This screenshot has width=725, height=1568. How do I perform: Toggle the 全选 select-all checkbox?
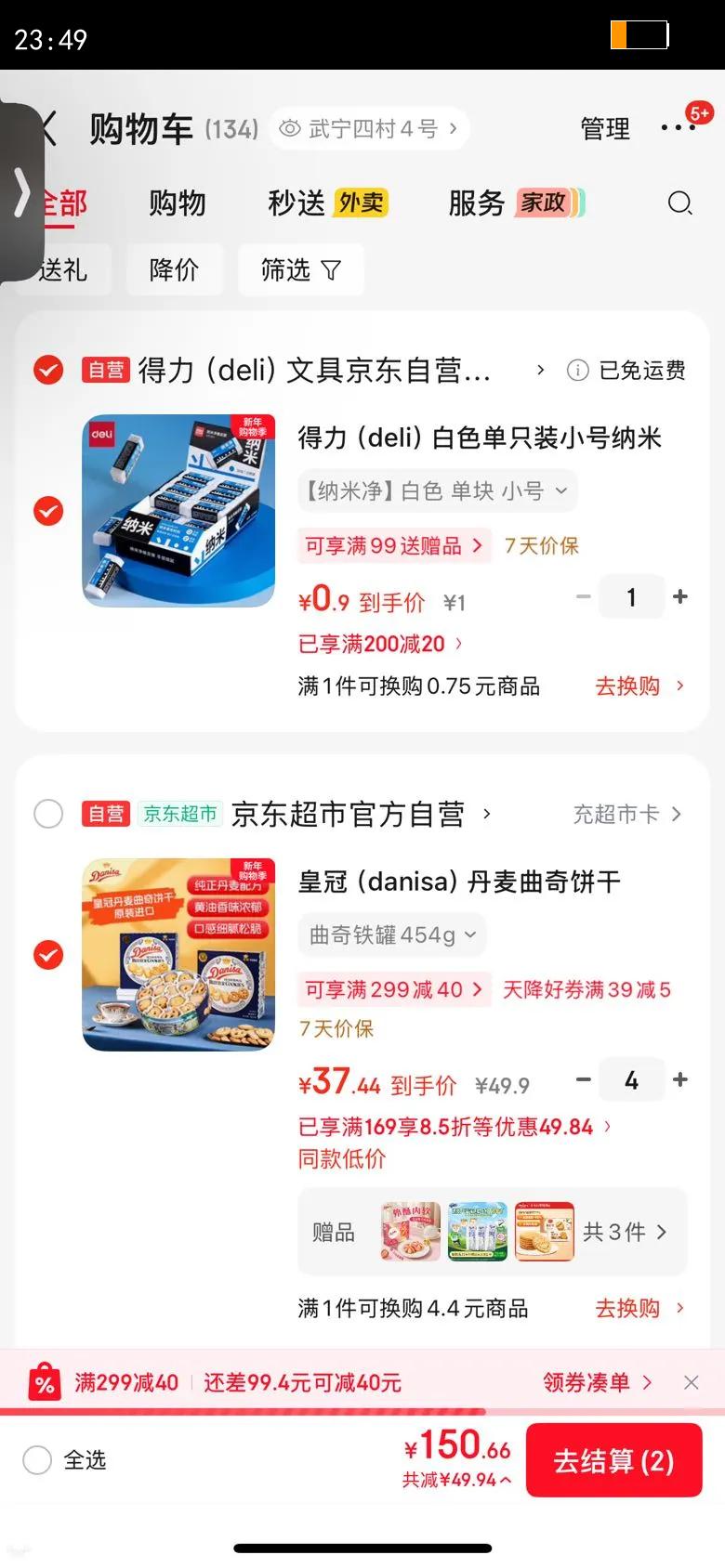pyautogui.click(x=37, y=1459)
